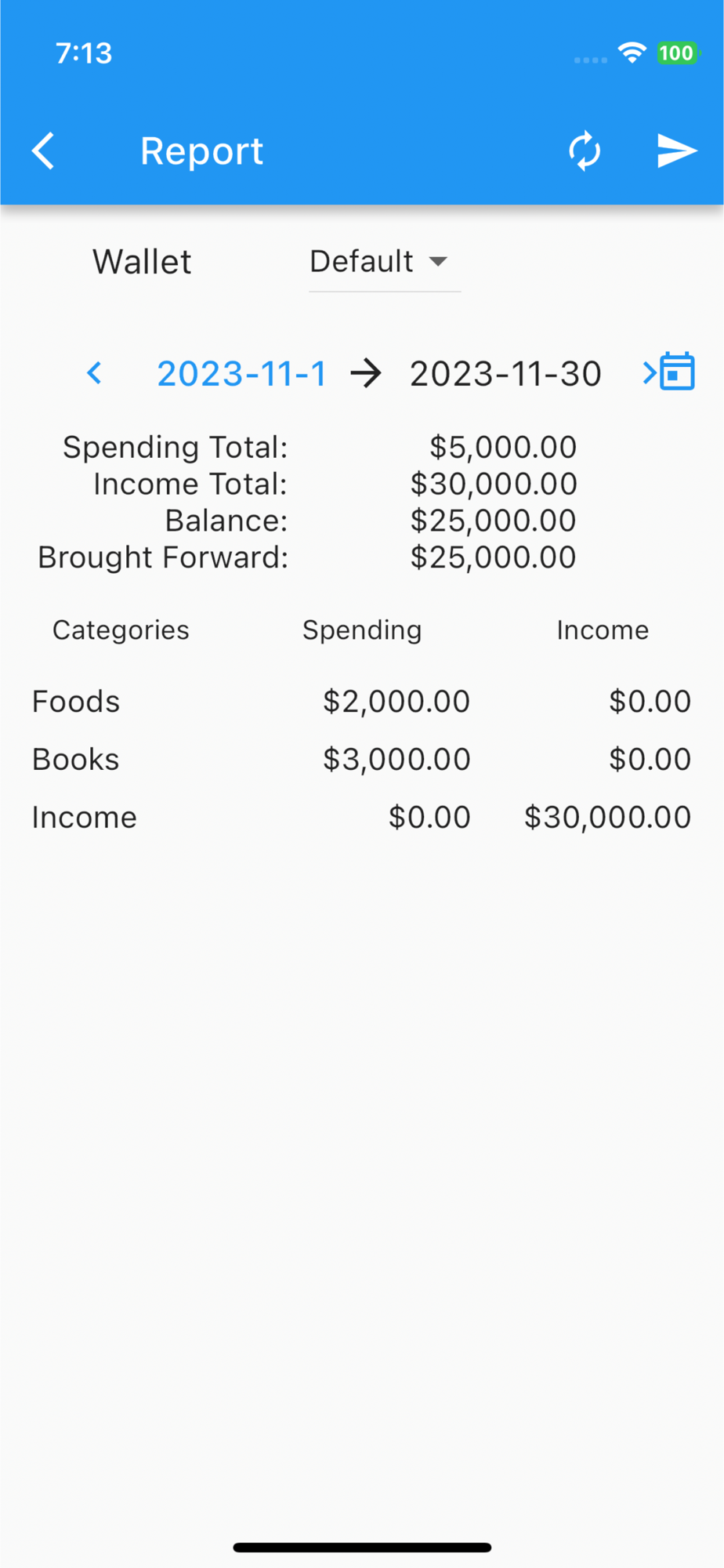Advance to the next date range

tap(648, 373)
